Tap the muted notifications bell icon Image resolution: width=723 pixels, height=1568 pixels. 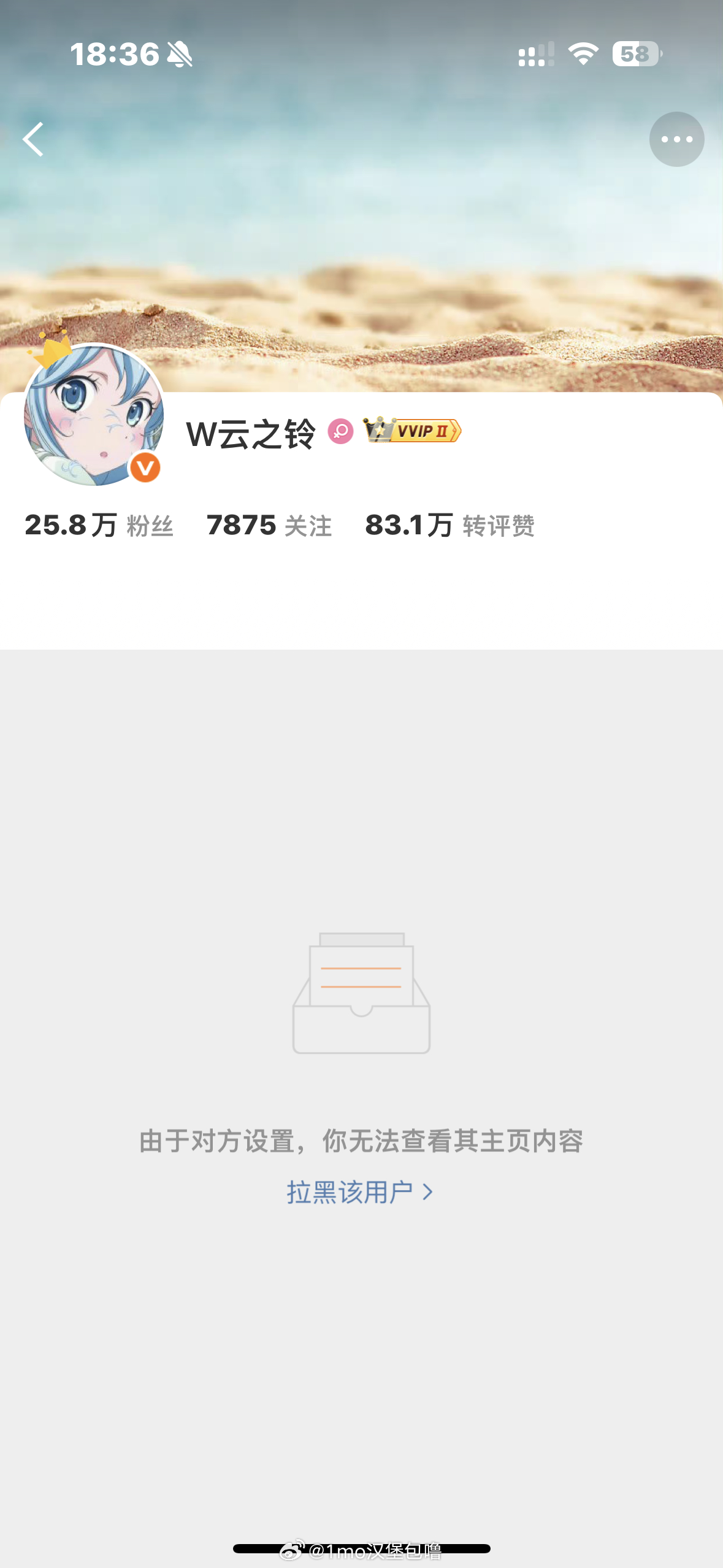click(181, 55)
